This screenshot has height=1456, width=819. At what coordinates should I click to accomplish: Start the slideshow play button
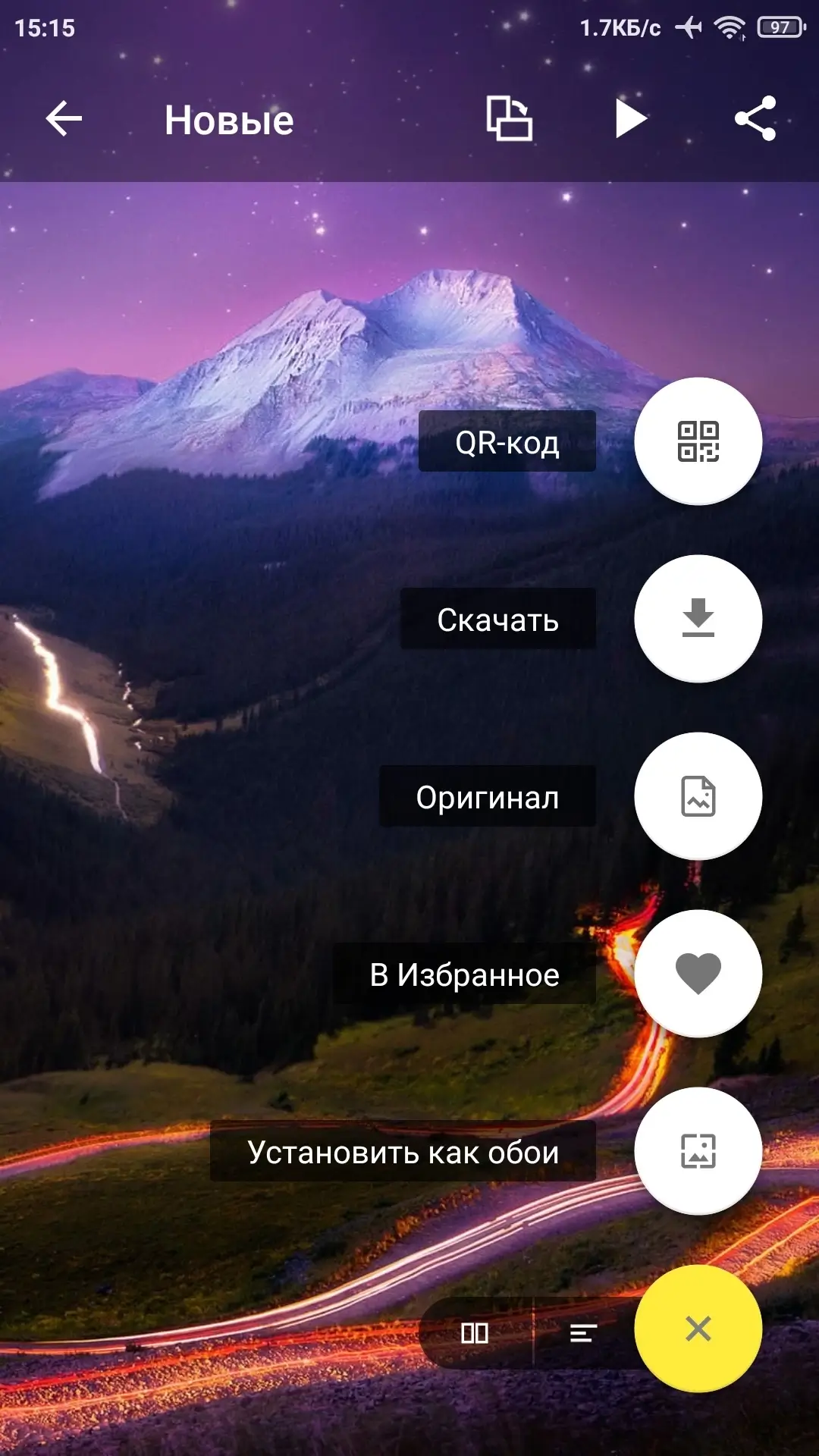tap(630, 119)
